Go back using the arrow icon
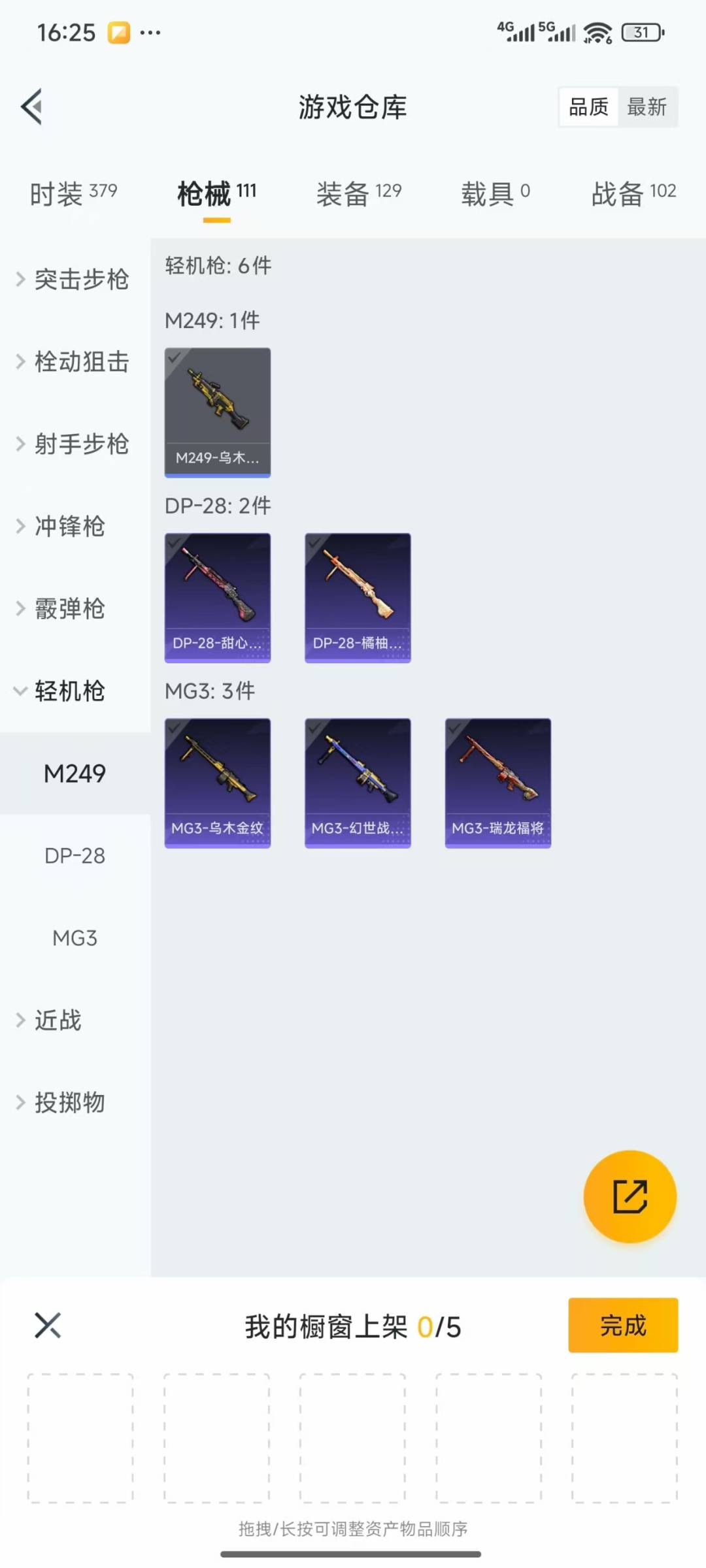 click(31, 106)
